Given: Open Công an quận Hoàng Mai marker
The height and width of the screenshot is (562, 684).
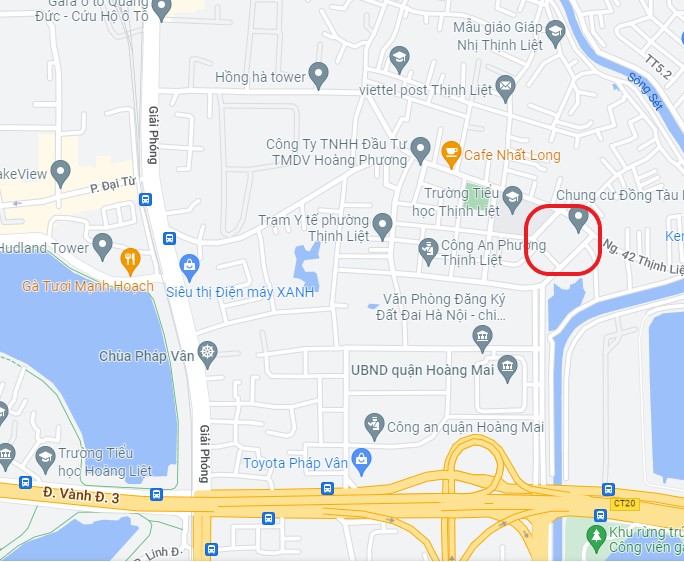Looking at the screenshot, I should [374, 424].
